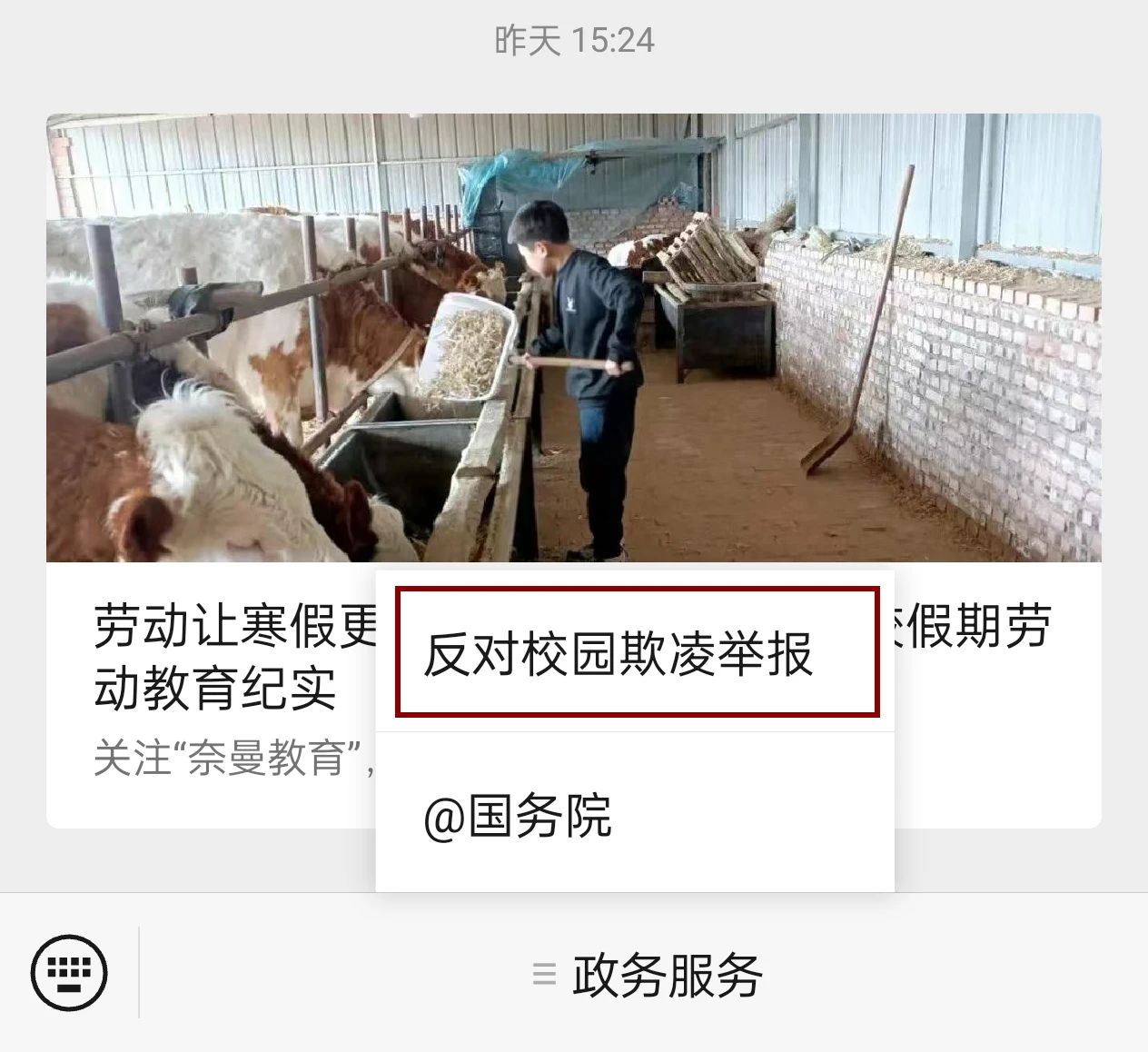
Task: Switch to keyboard input mode
Action: (x=69, y=972)
